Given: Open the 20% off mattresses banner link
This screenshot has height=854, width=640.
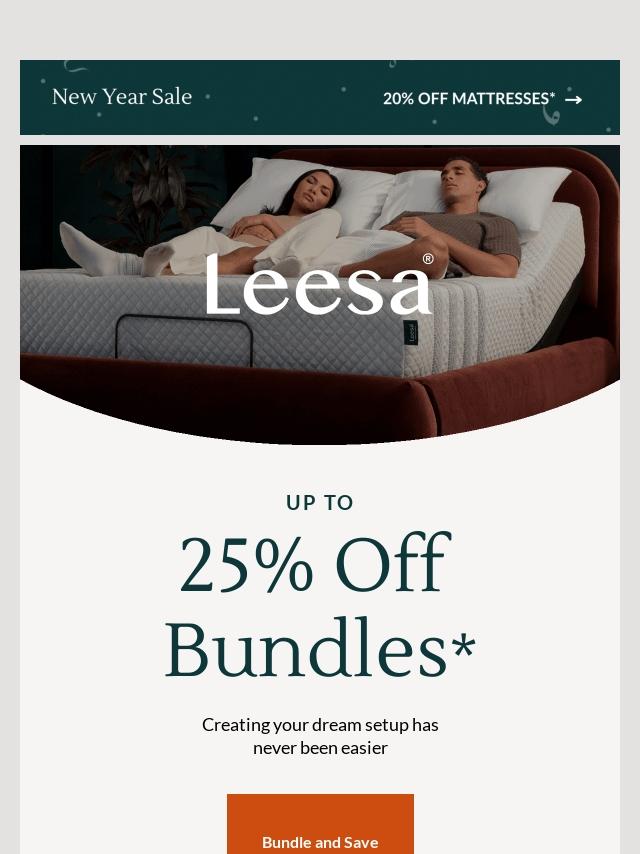Looking at the screenshot, I should [x=482, y=99].
